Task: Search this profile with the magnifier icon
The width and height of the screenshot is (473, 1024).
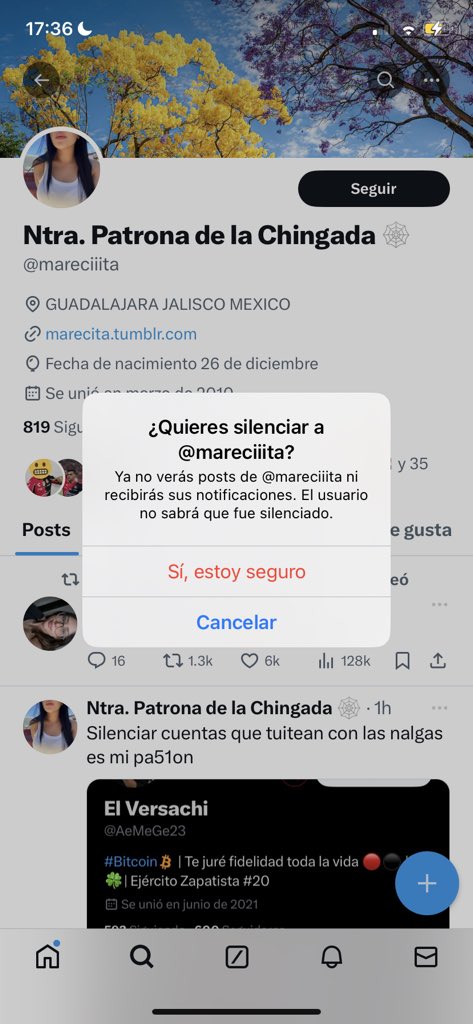Action: 385,80
